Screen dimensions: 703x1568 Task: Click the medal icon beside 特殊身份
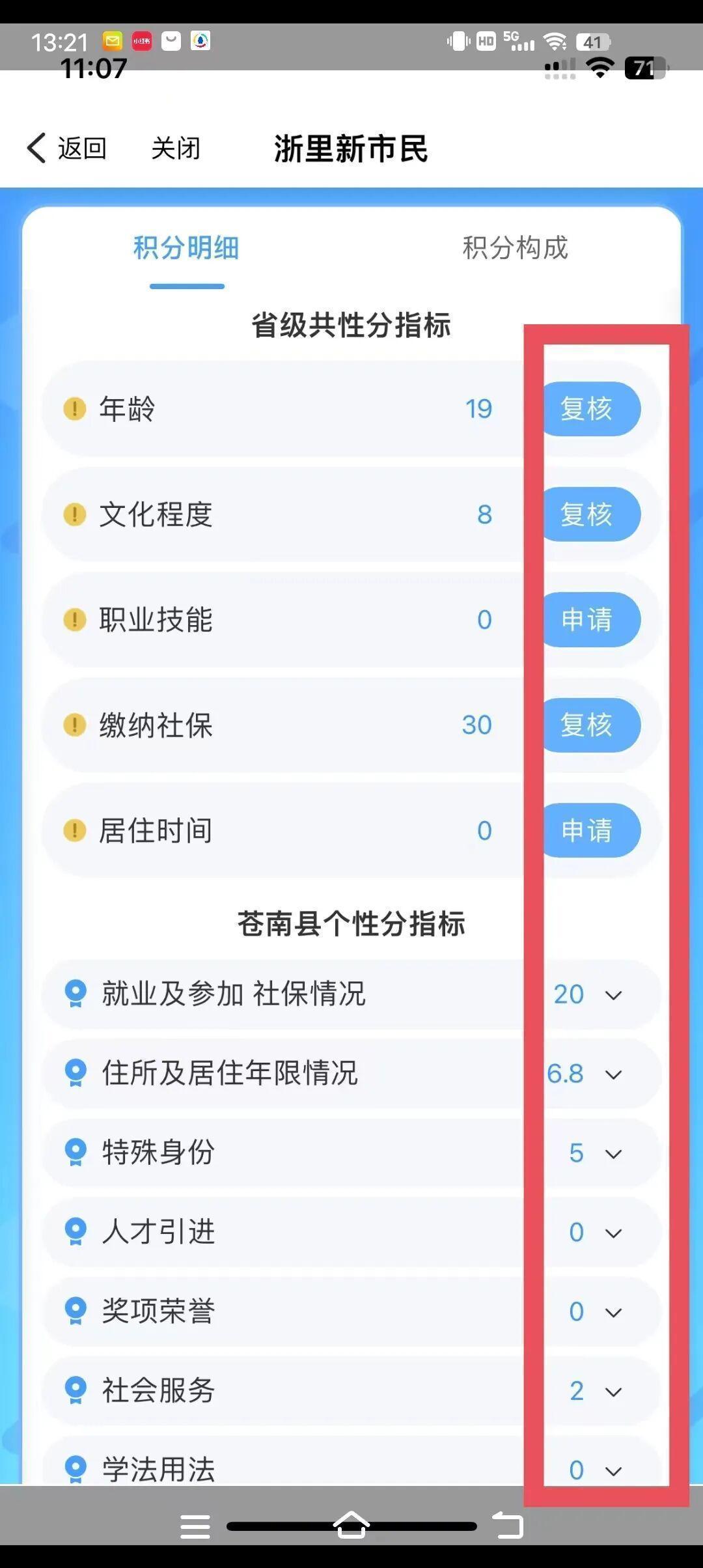point(76,1153)
